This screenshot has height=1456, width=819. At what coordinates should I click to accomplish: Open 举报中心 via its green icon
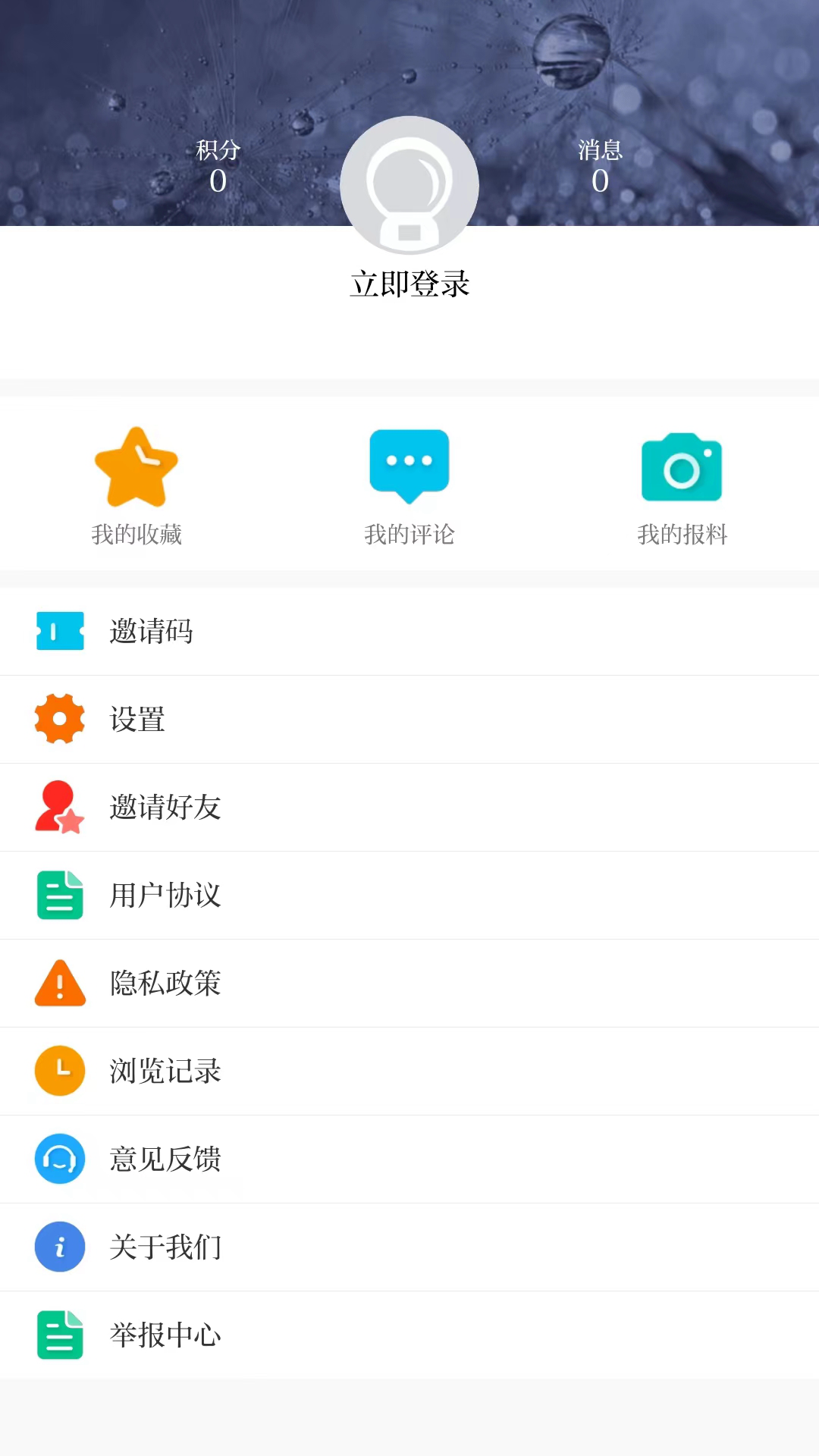(x=60, y=1335)
